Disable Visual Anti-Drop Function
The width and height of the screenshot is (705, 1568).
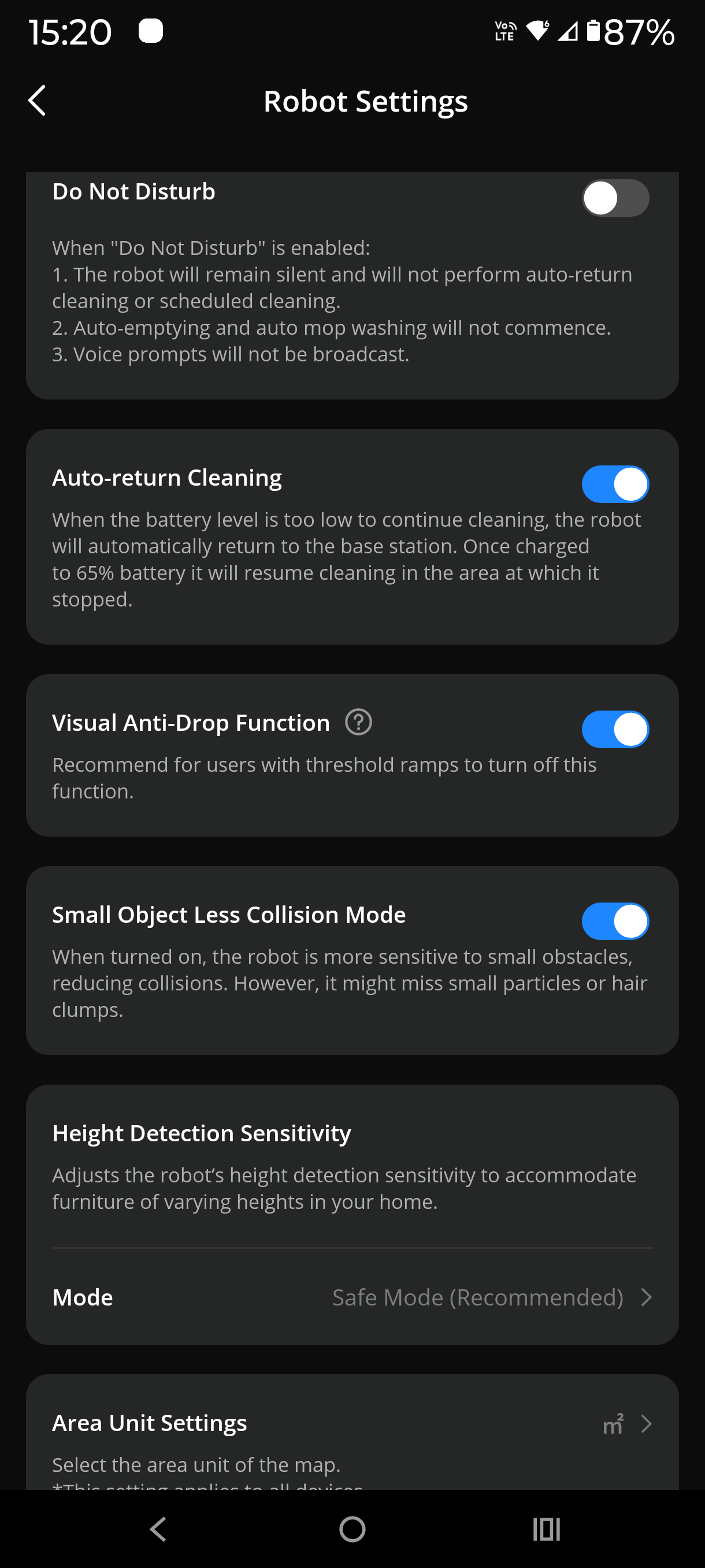click(615, 729)
